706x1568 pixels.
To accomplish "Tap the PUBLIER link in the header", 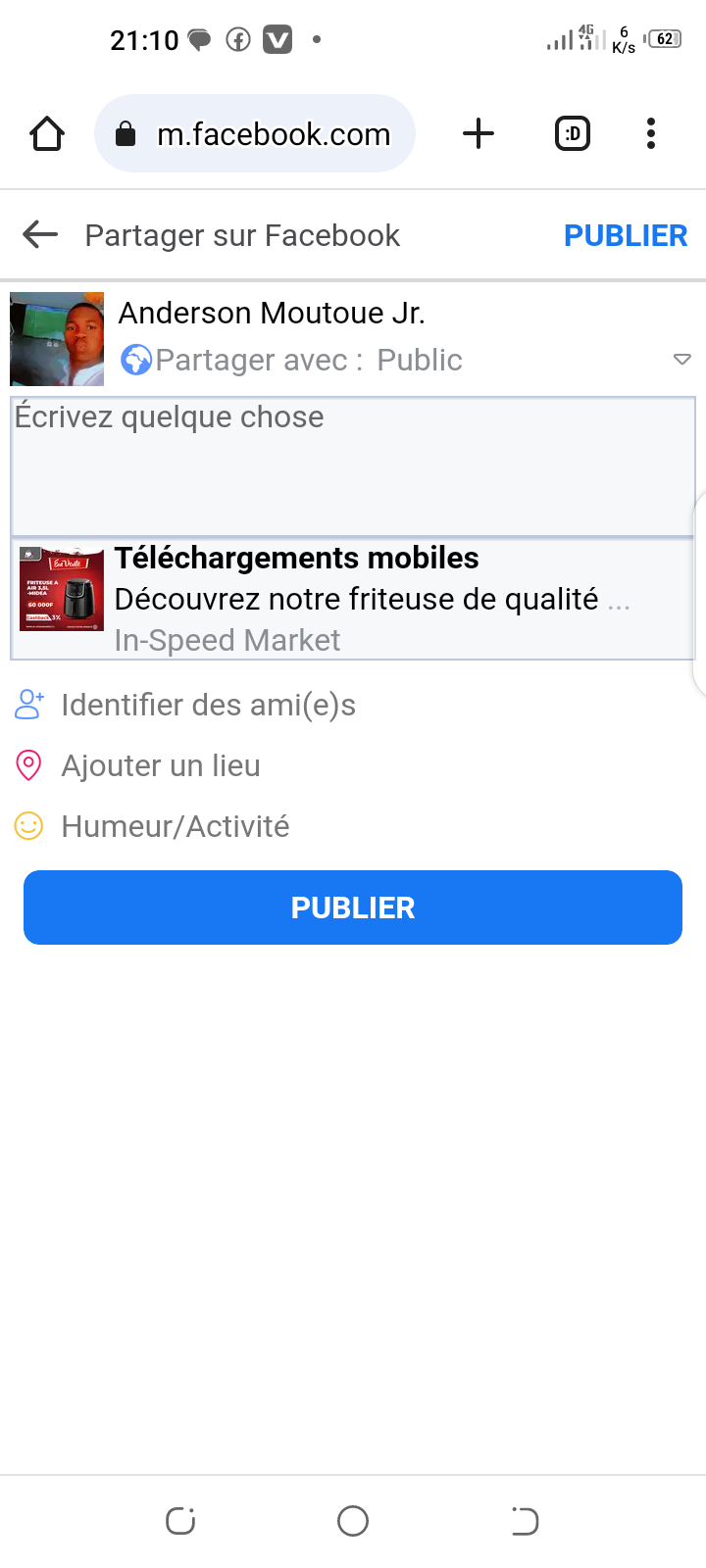I will pyautogui.click(x=626, y=235).
